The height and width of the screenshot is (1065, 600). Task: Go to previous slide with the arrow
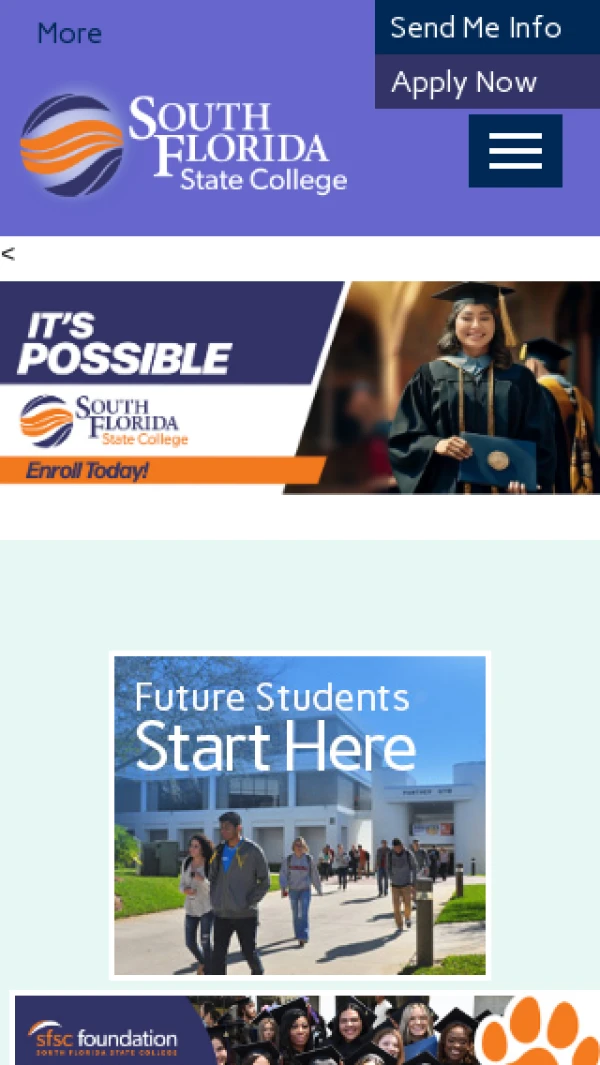[8, 253]
